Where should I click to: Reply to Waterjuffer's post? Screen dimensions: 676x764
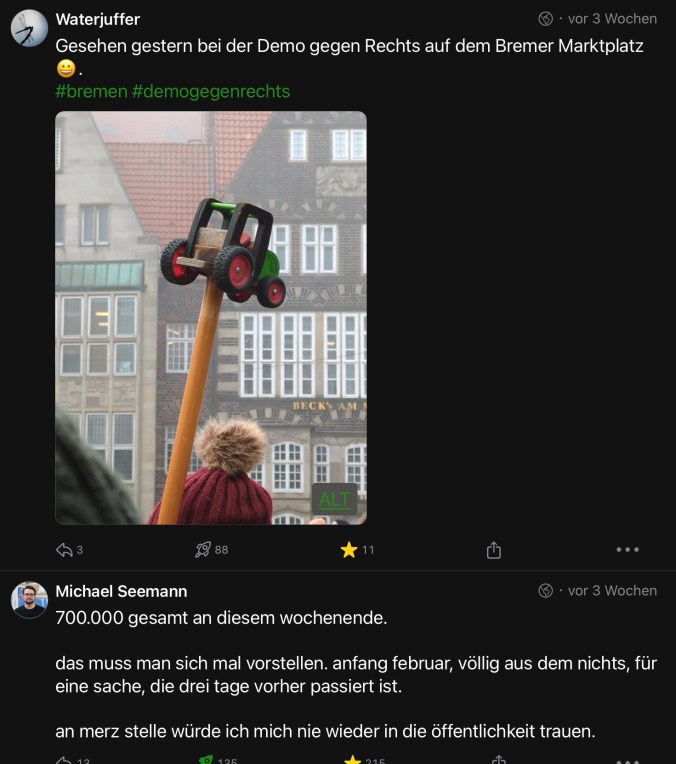[x=66, y=549]
